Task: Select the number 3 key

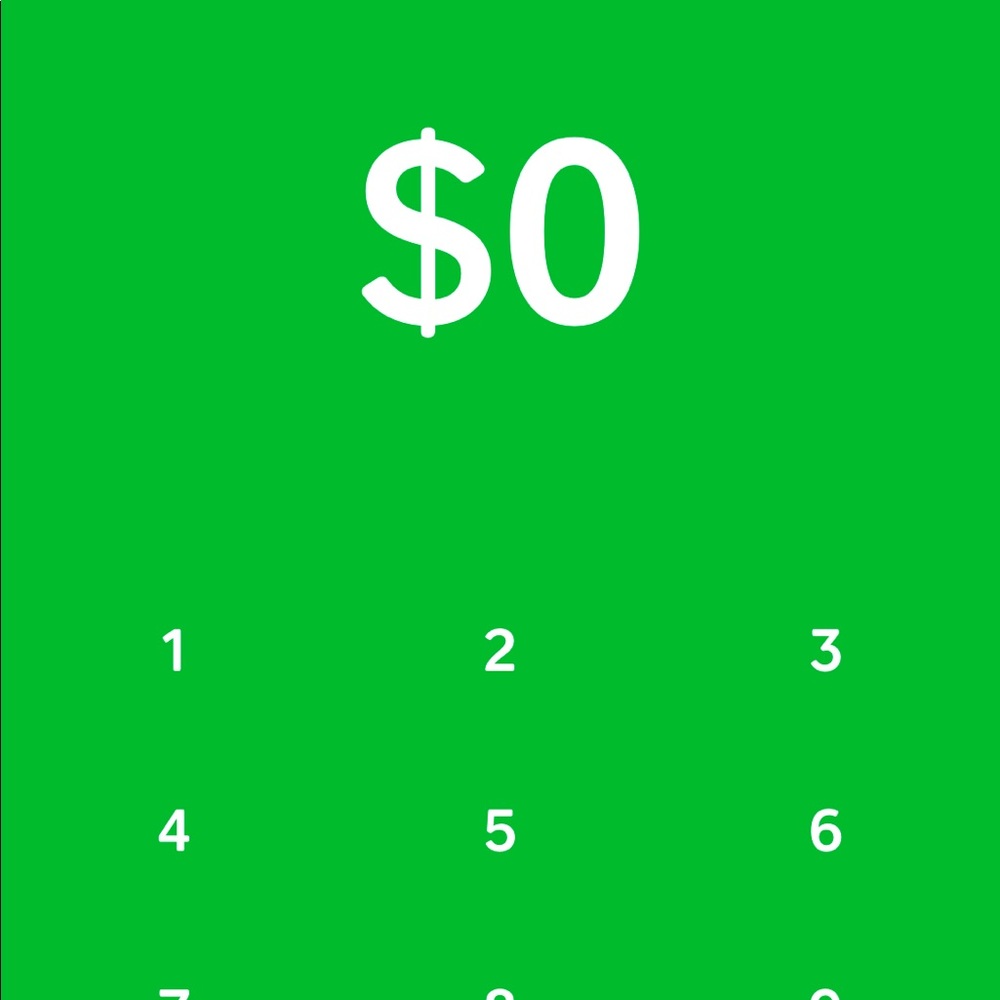Action: pos(825,651)
